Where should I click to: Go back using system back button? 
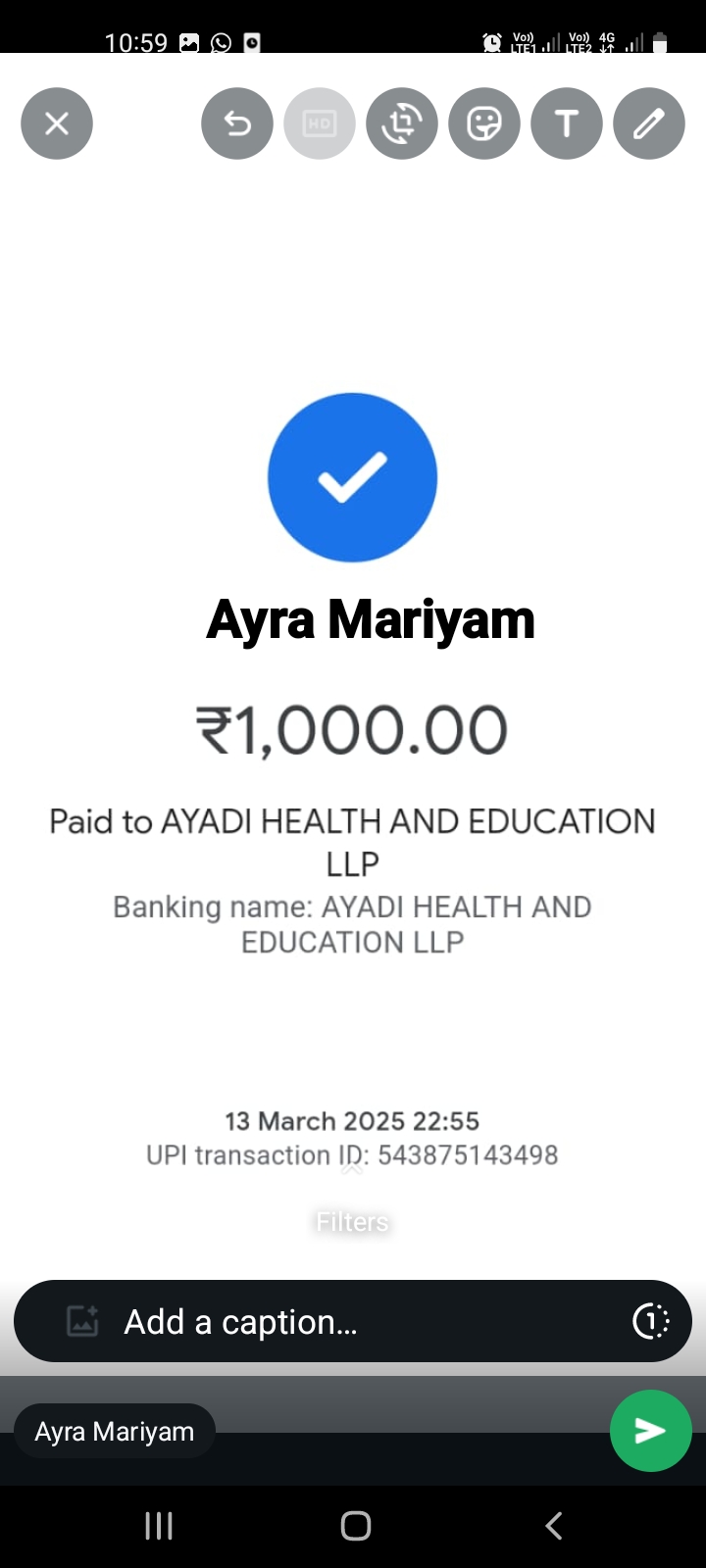[553, 1526]
